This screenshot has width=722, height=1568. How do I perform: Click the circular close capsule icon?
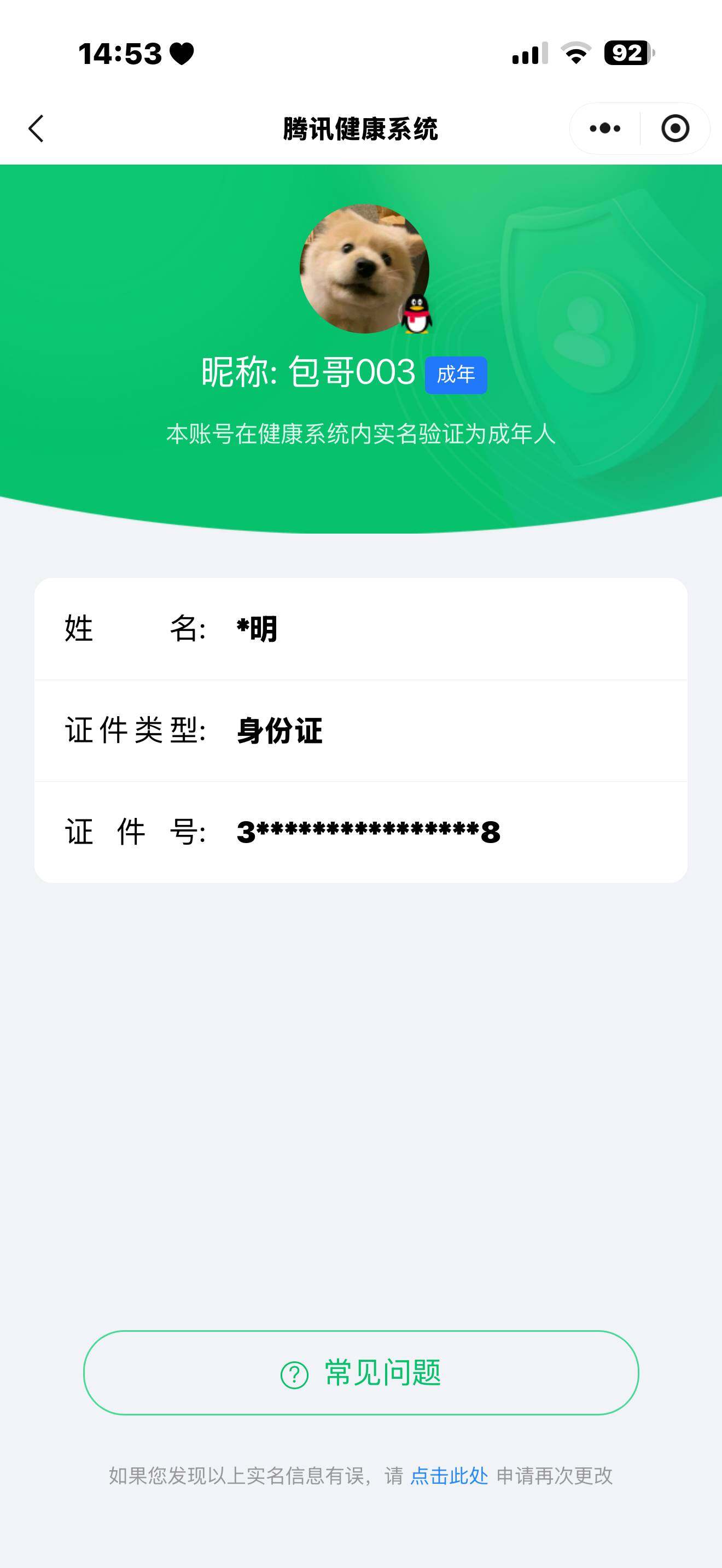[673, 128]
